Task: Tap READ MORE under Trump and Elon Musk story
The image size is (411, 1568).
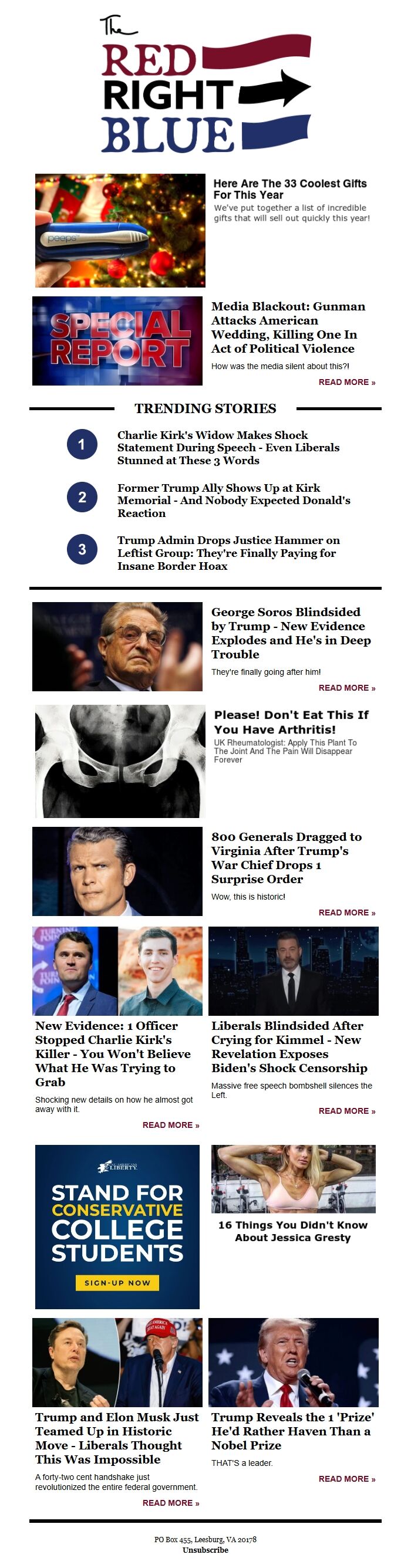Action: pyautogui.click(x=170, y=1503)
